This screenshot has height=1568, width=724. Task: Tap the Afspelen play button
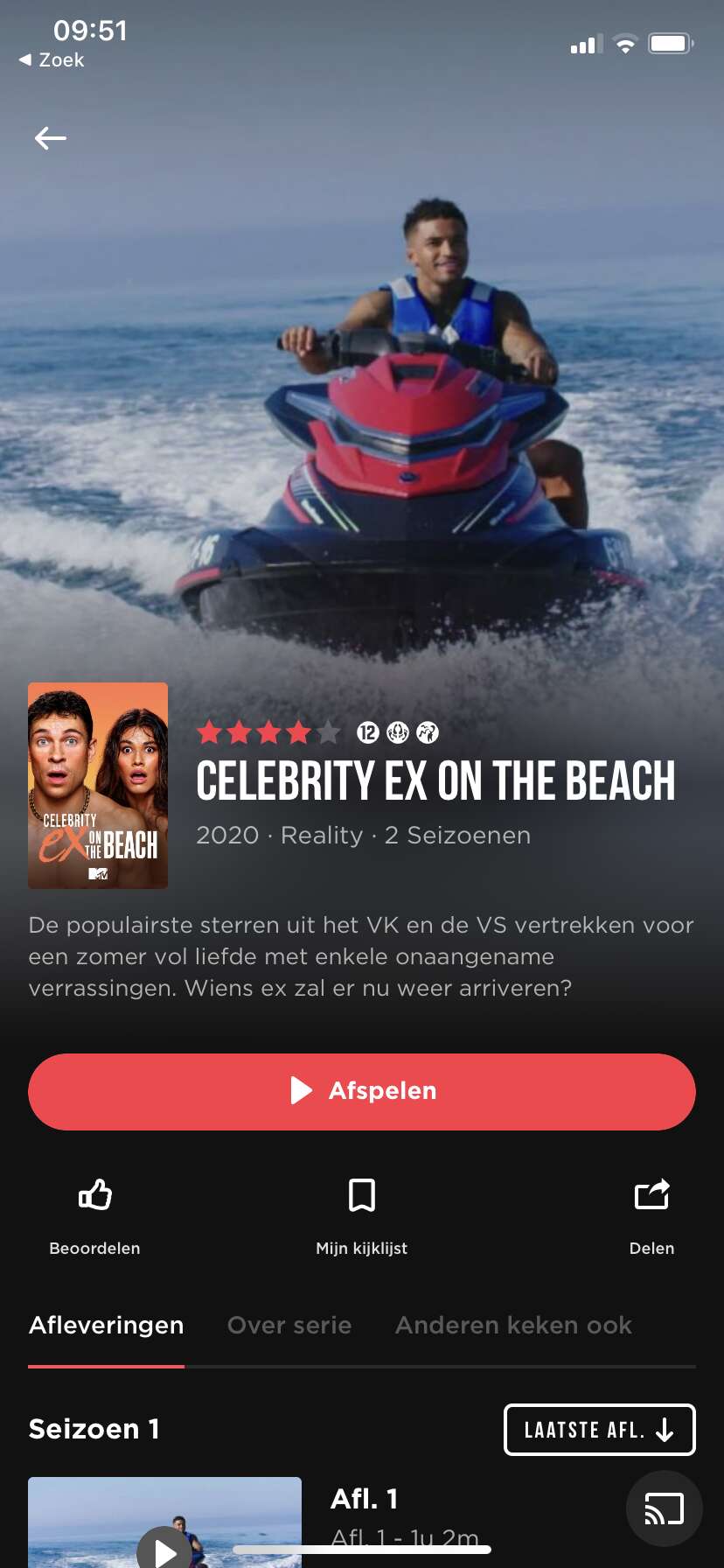362,1091
